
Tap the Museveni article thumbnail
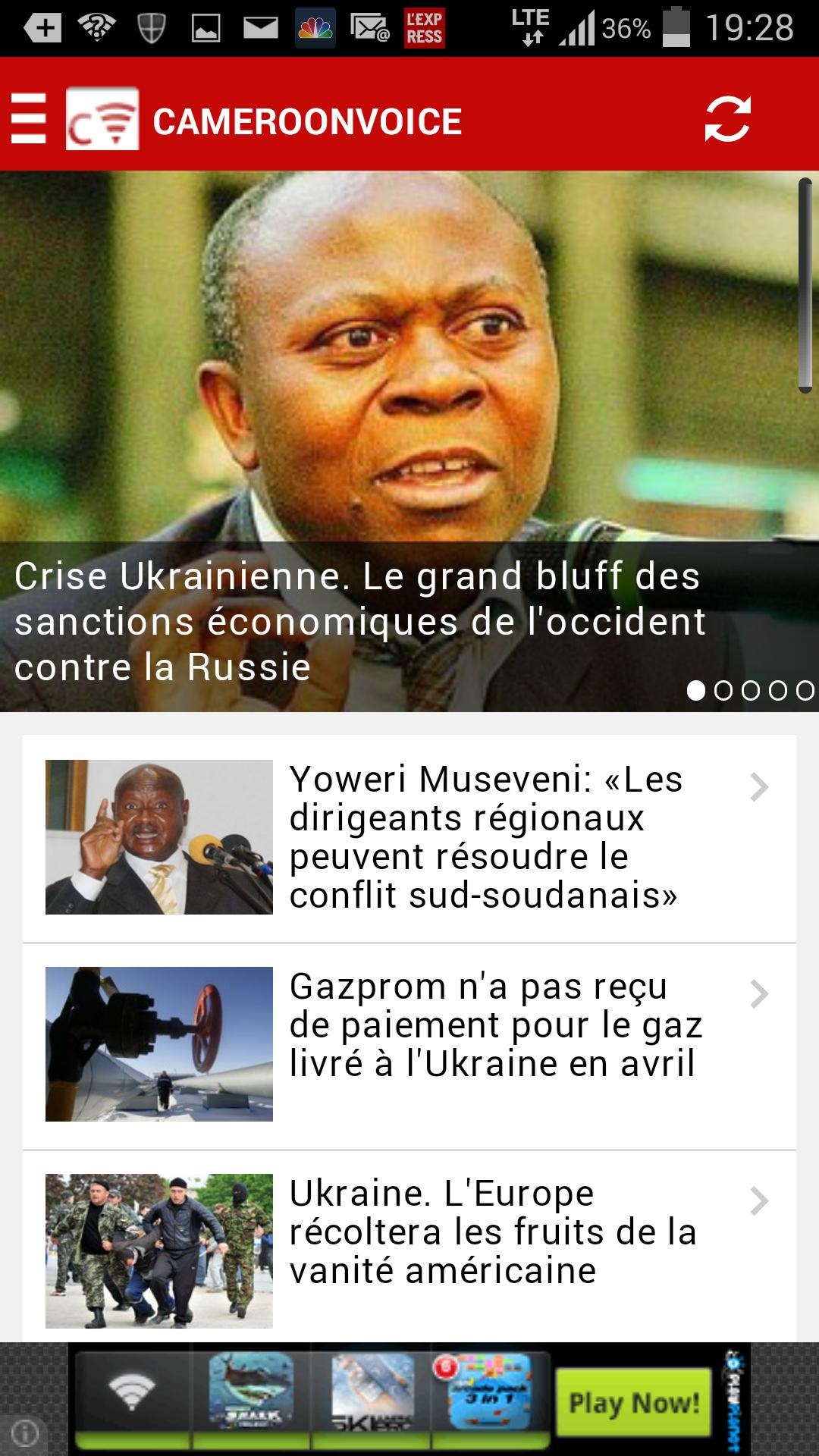(x=158, y=838)
